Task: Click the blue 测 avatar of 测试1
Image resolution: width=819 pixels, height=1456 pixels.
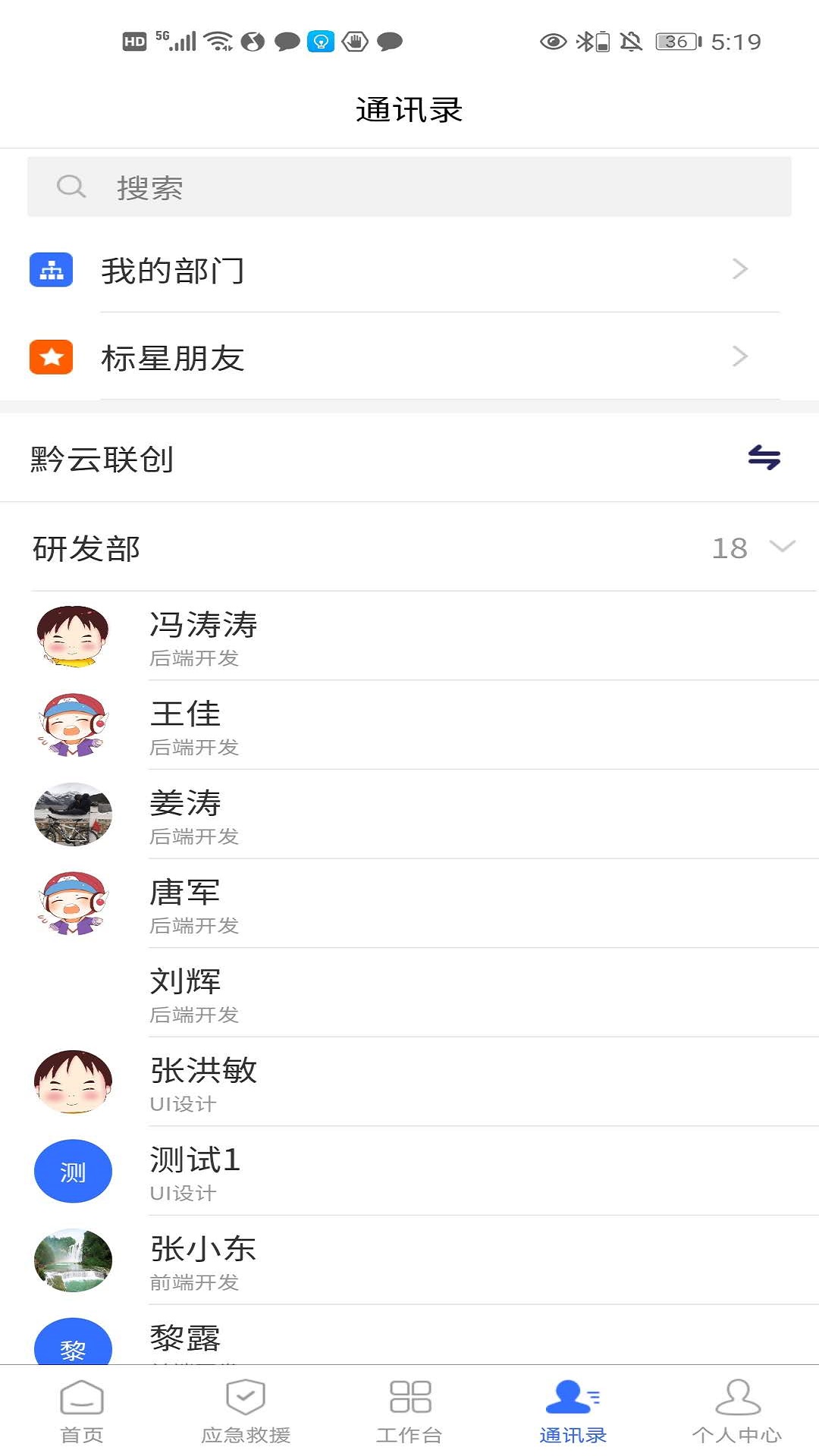Action: point(72,1172)
